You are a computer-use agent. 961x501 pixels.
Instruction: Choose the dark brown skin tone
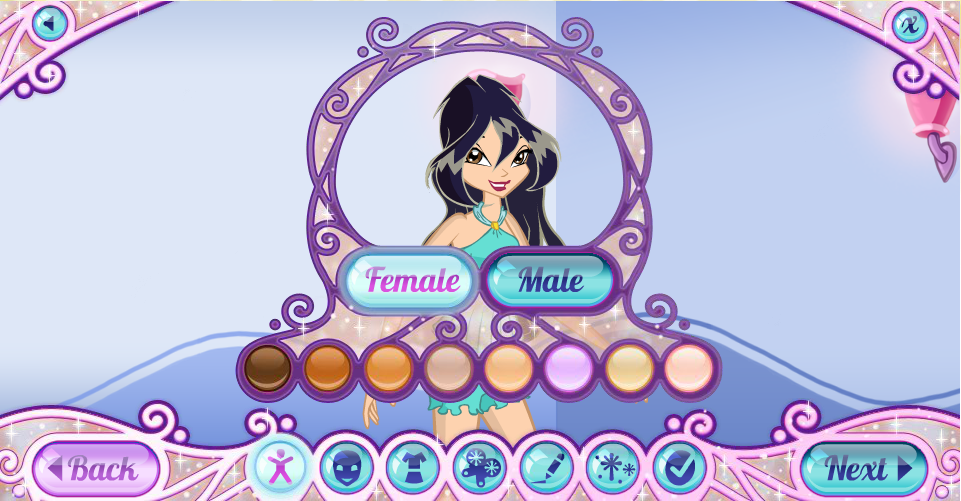tap(268, 369)
